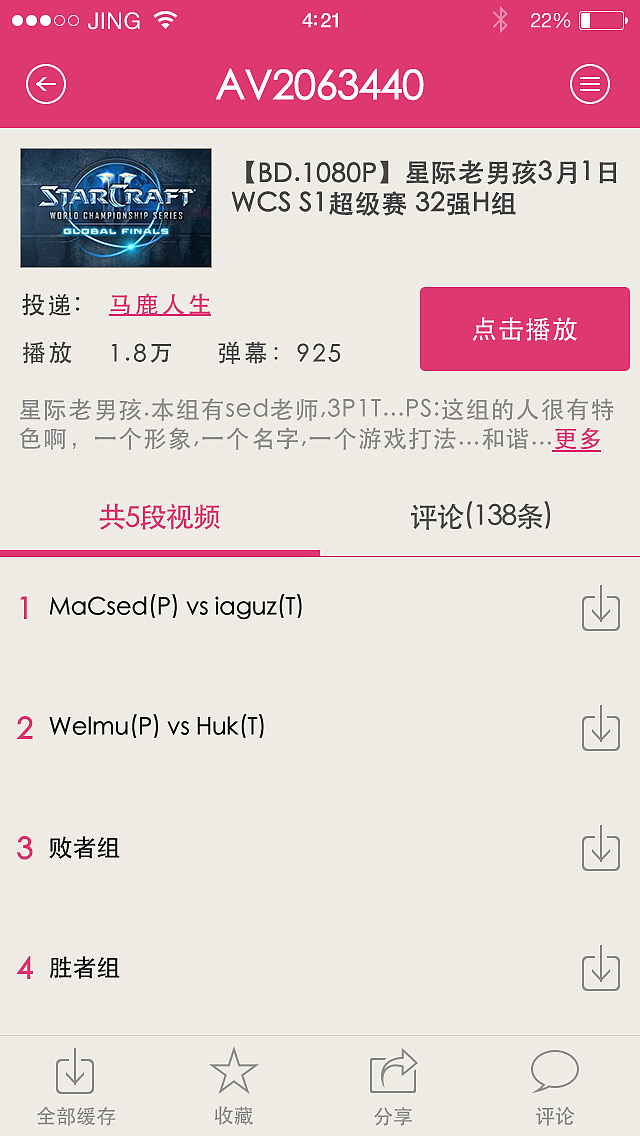This screenshot has height=1136, width=640.
Task: Go back using the header arrow
Action: point(46,84)
